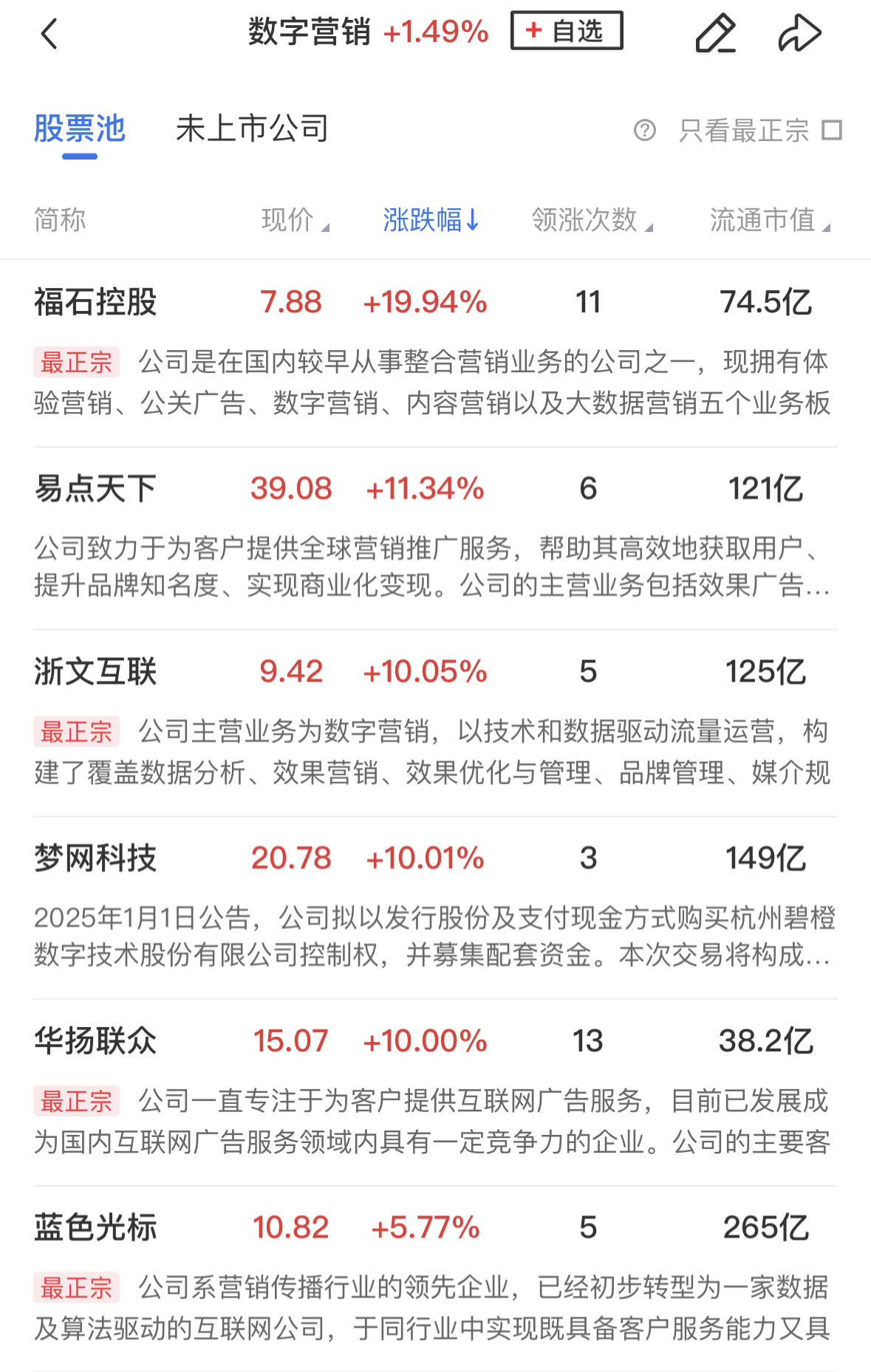Screen dimensions: 871x1372
Task: Sort list by 领涨次数
Action: click(591, 220)
